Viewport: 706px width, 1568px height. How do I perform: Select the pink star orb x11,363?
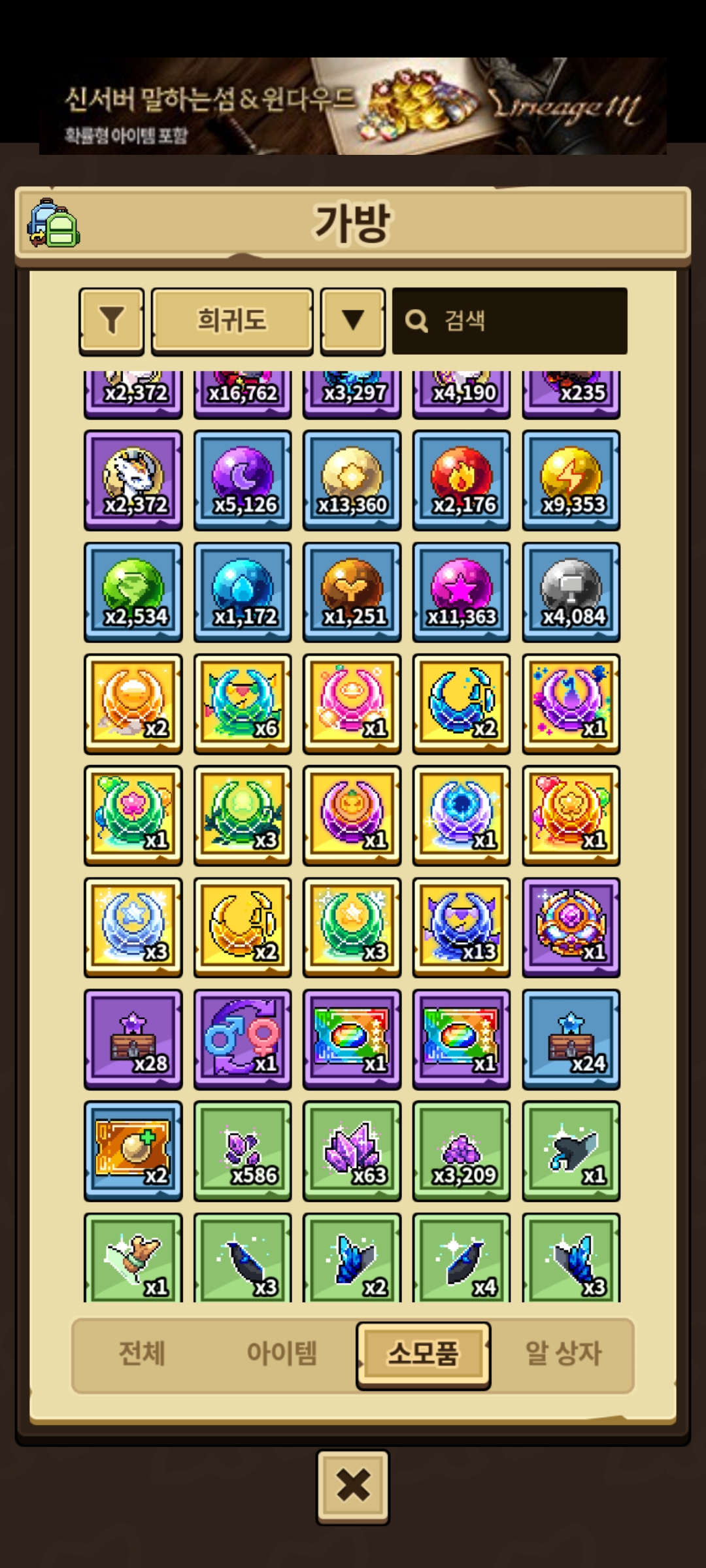(x=462, y=592)
